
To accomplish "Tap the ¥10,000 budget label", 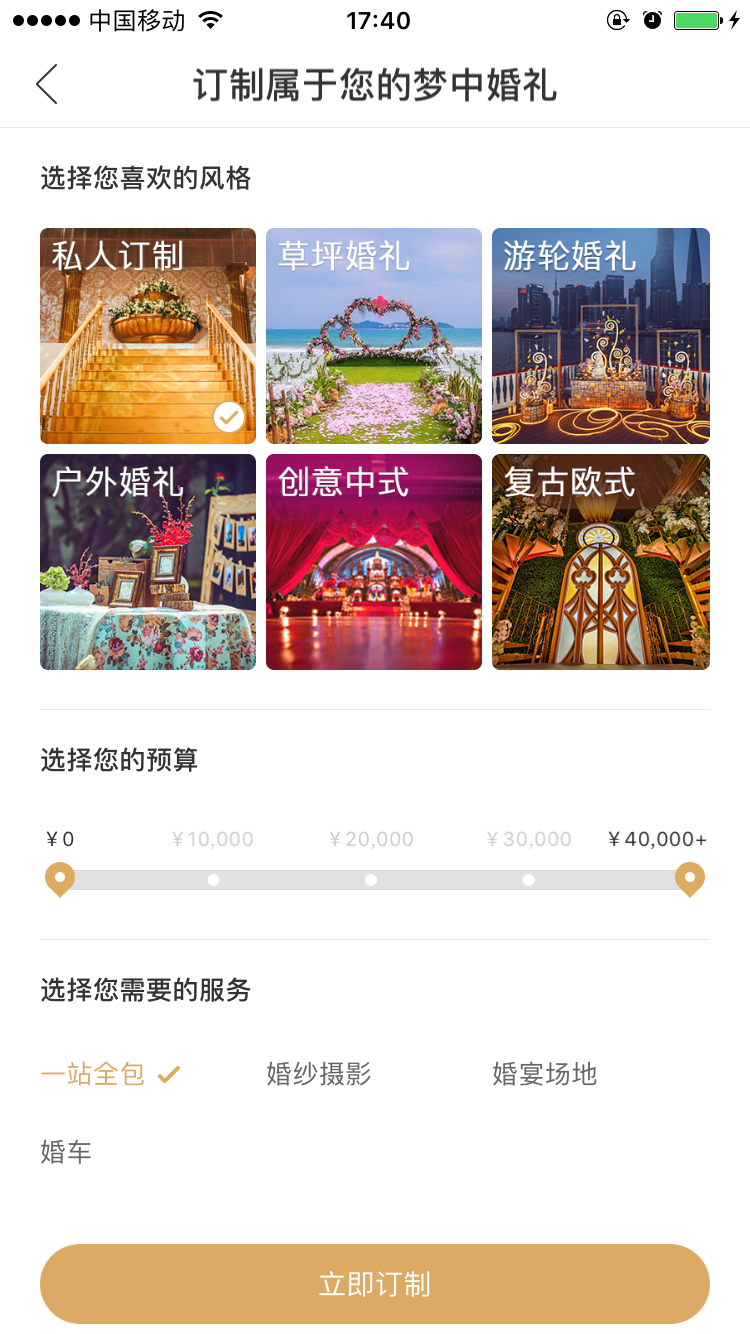I will [x=212, y=839].
